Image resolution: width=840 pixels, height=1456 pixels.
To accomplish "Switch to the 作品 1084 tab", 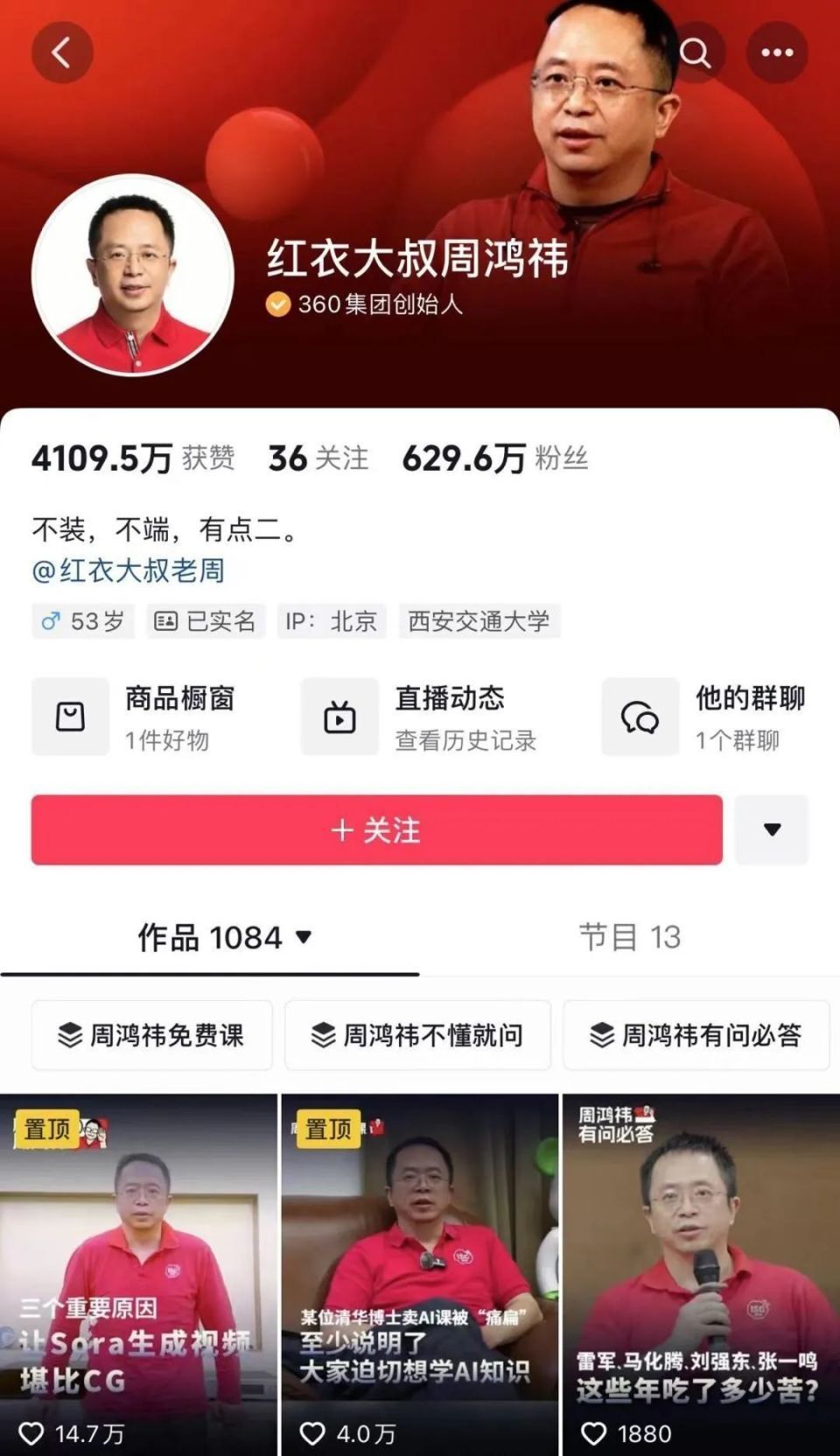I will coord(224,938).
